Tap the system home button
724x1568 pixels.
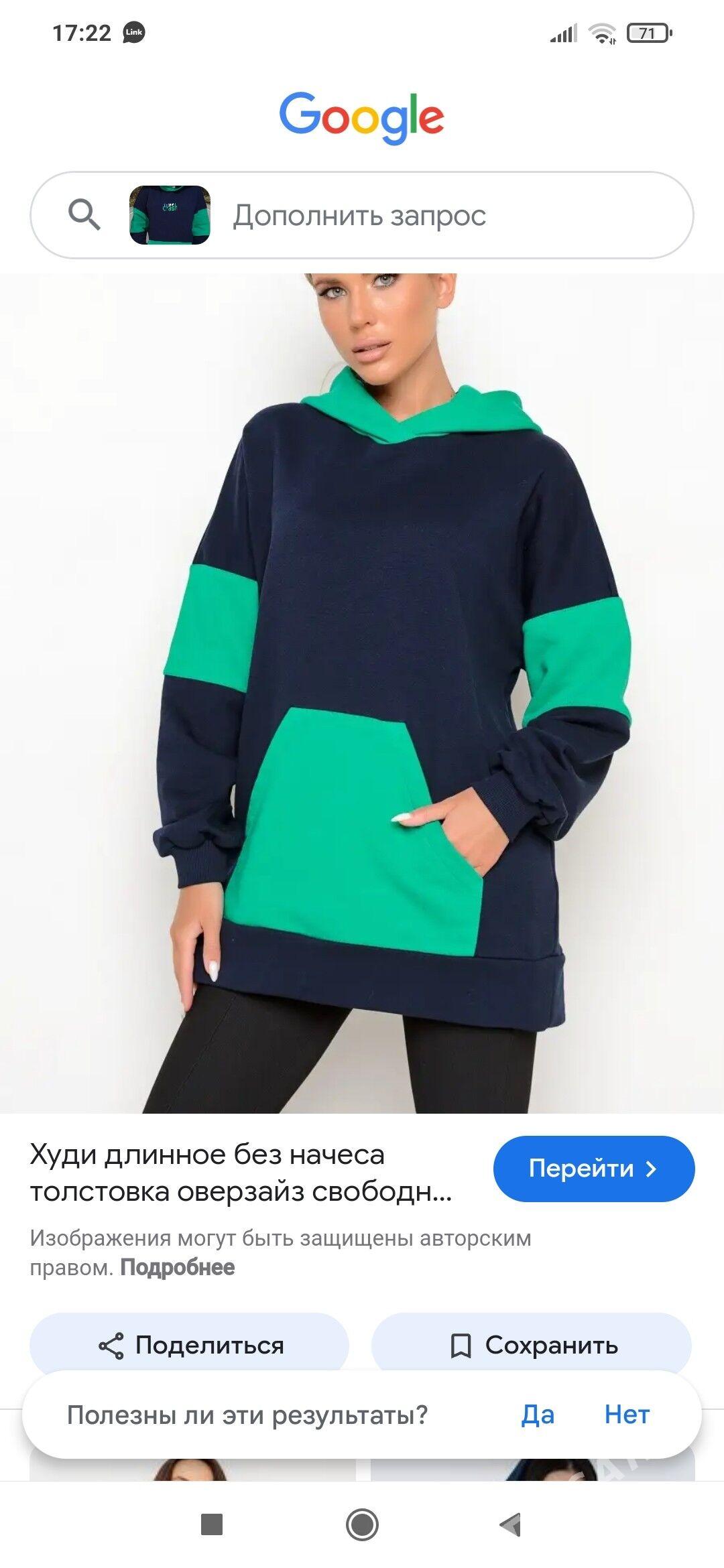(x=362, y=1524)
